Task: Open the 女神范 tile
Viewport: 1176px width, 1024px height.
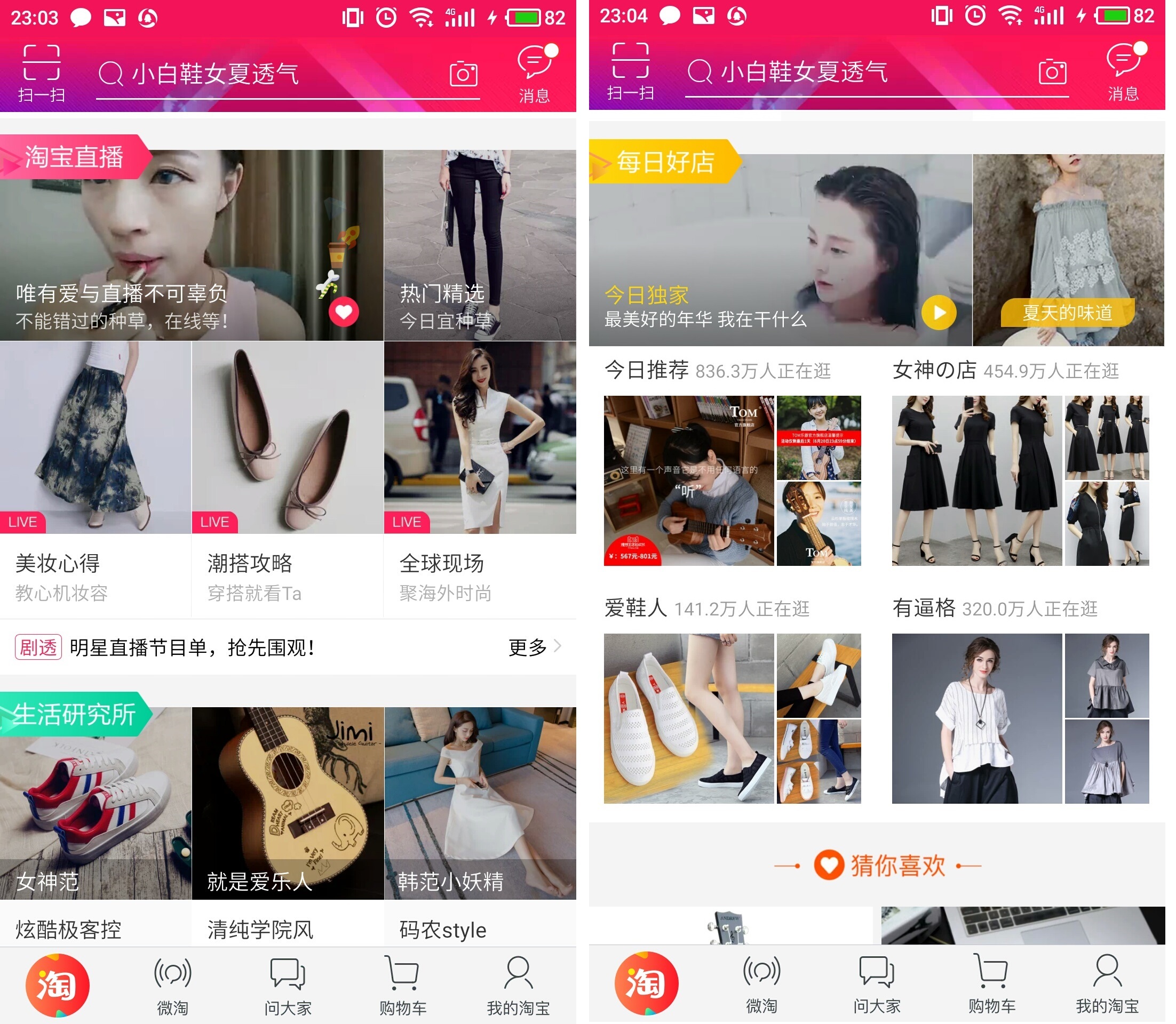Action: [95, 803]
